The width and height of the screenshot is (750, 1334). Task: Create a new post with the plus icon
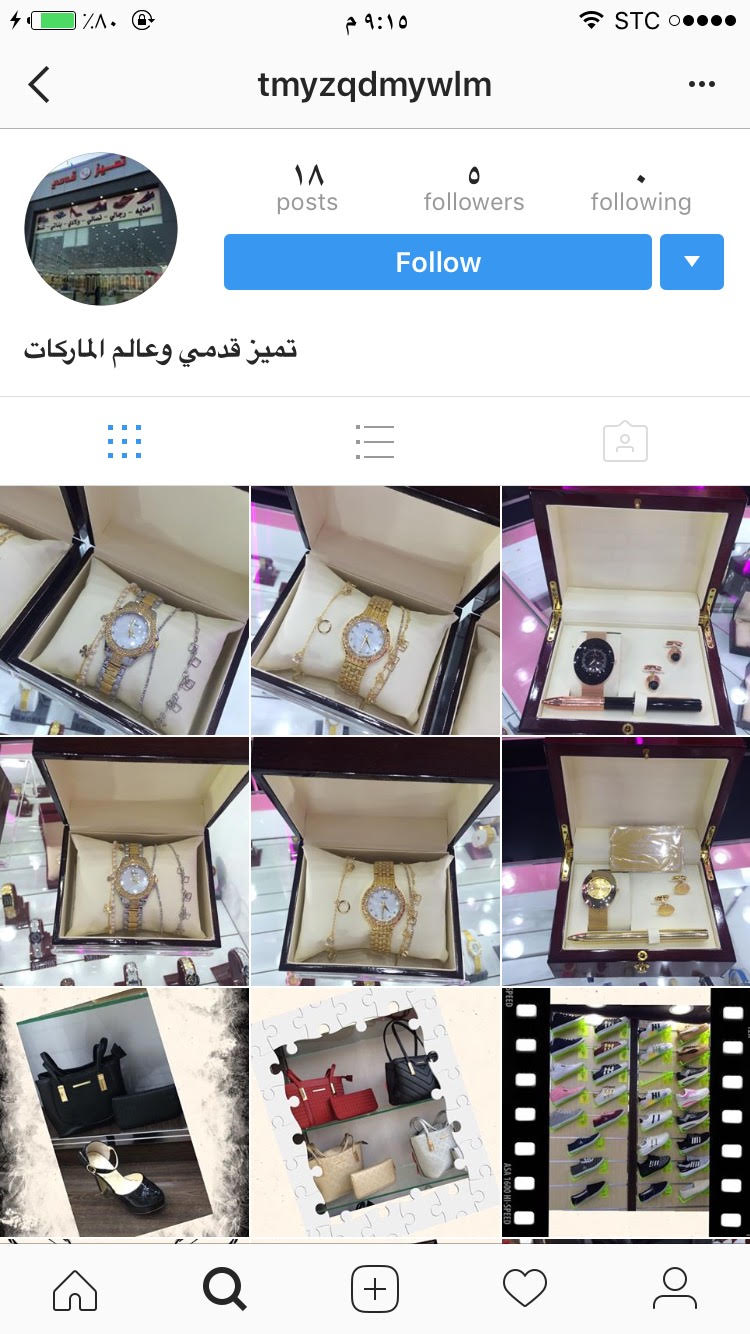(x=375, y=1289)
